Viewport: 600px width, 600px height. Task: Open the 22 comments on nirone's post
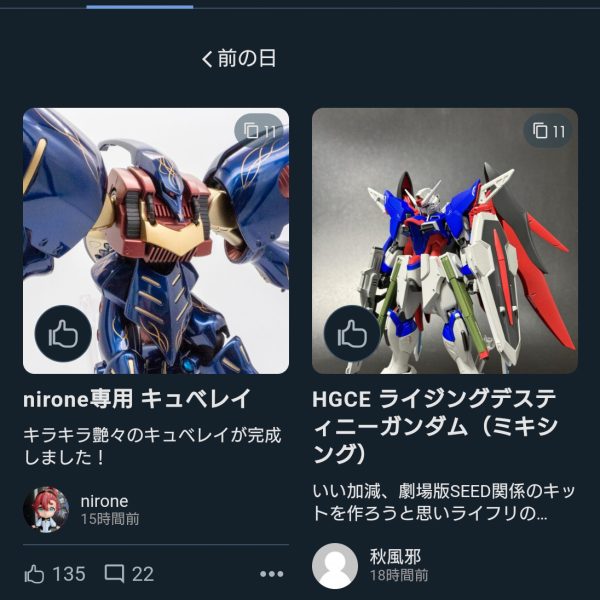click(x=115, y=574)
